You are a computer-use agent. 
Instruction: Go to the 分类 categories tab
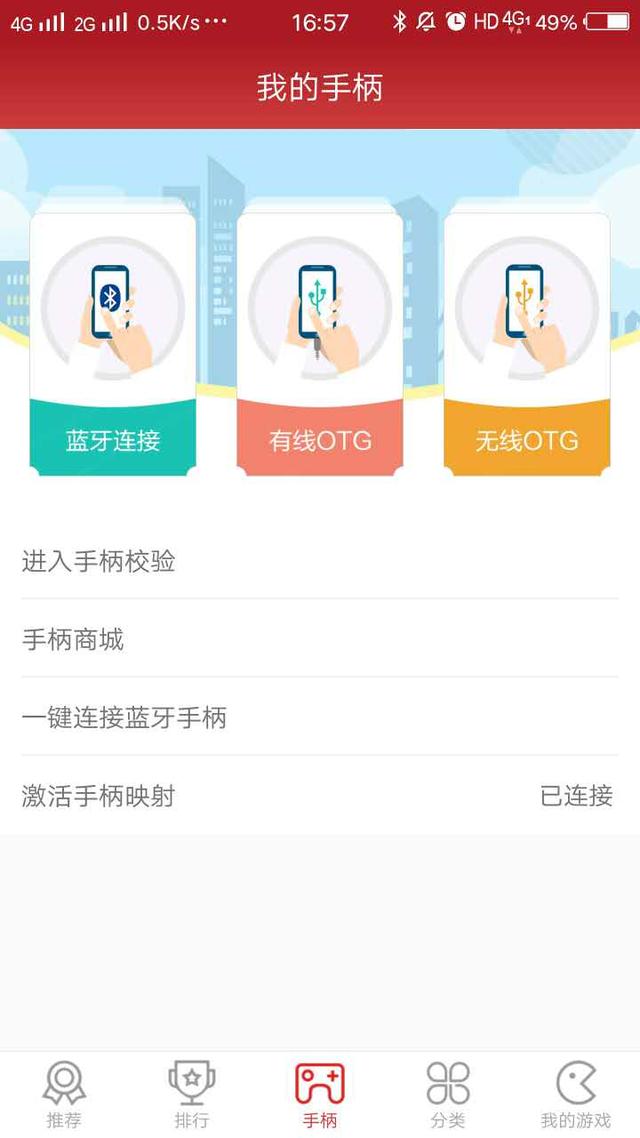448,1094
